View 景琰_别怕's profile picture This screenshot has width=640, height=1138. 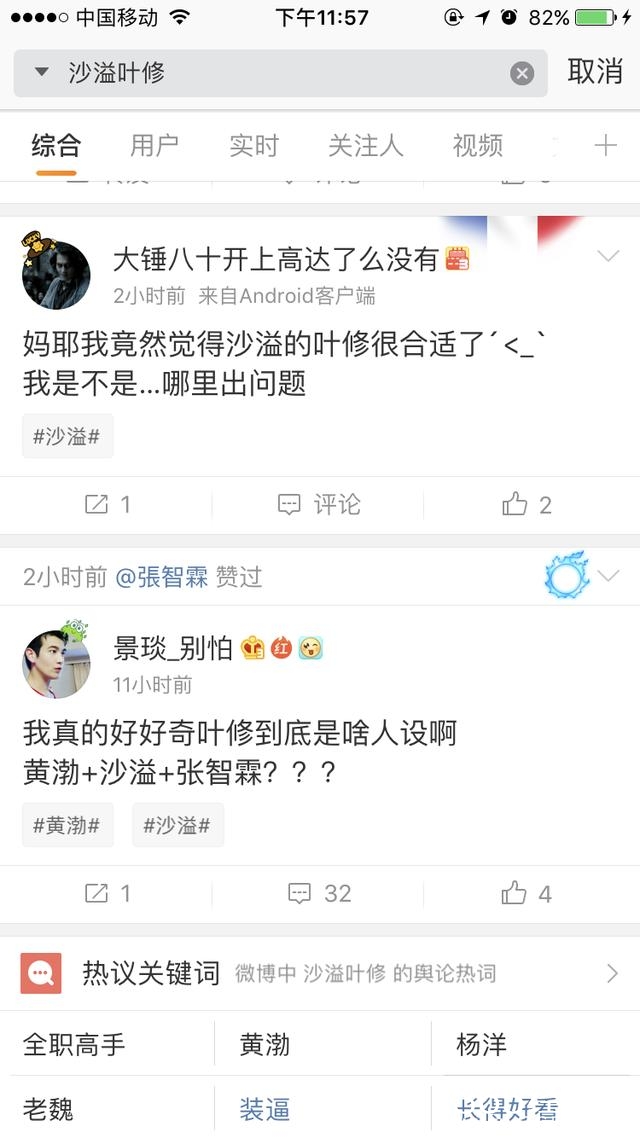56,663
